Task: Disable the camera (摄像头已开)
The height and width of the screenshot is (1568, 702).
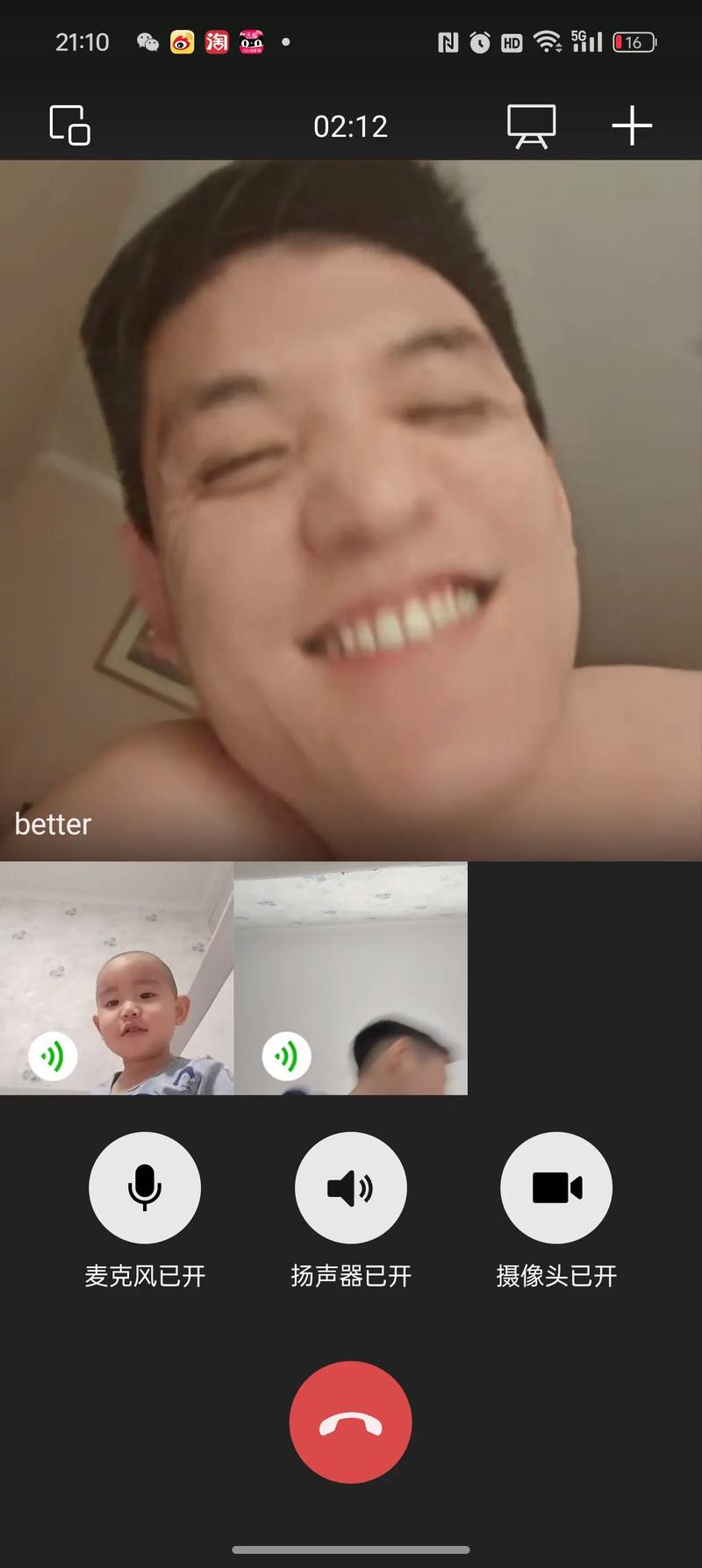Action: (556, 1187)
